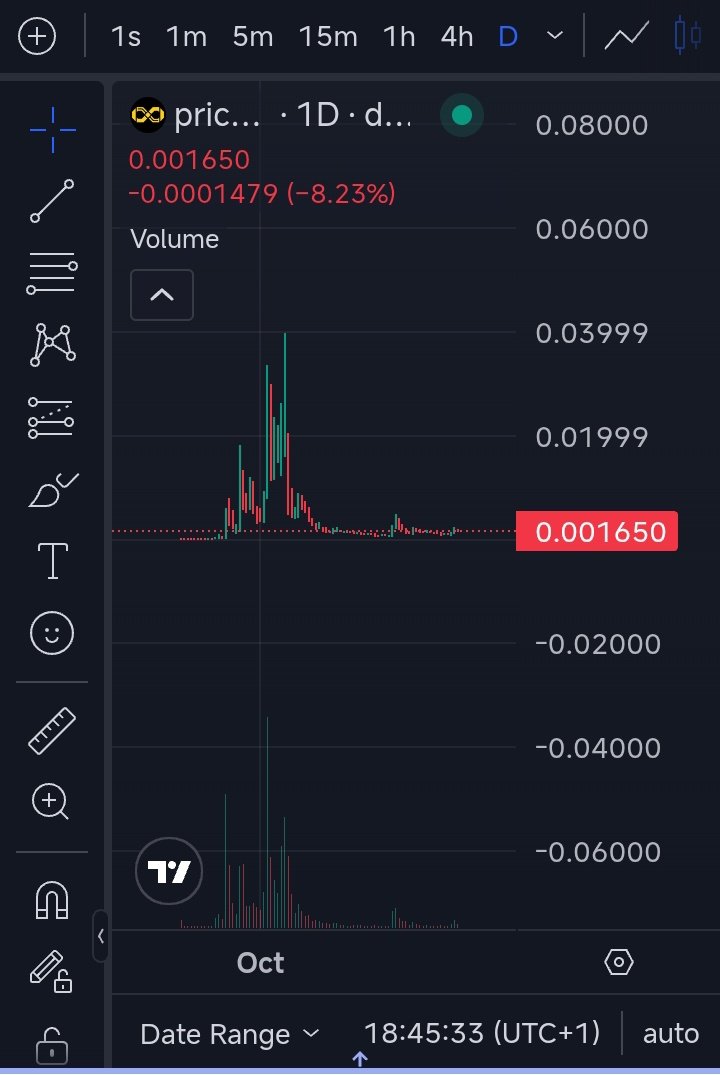Screen dimensions: 720x1075
Task: Choose the 15m timeframe
Action: pyautogui.click(x=328, y=37)
